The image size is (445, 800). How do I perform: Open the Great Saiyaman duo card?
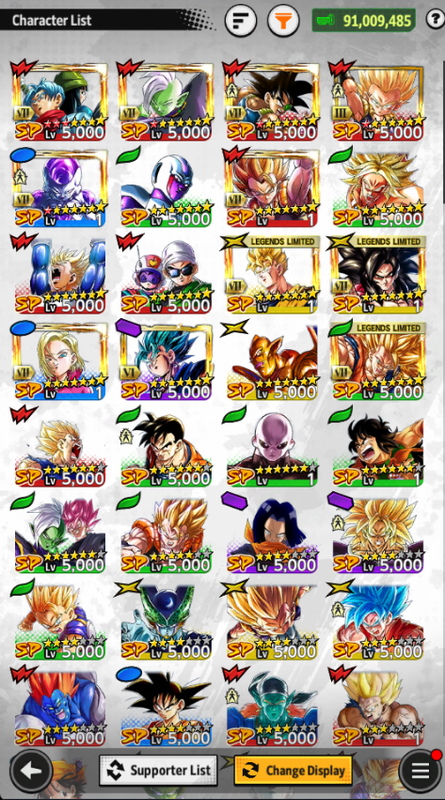pyautogui.click(x=166, y=275)
